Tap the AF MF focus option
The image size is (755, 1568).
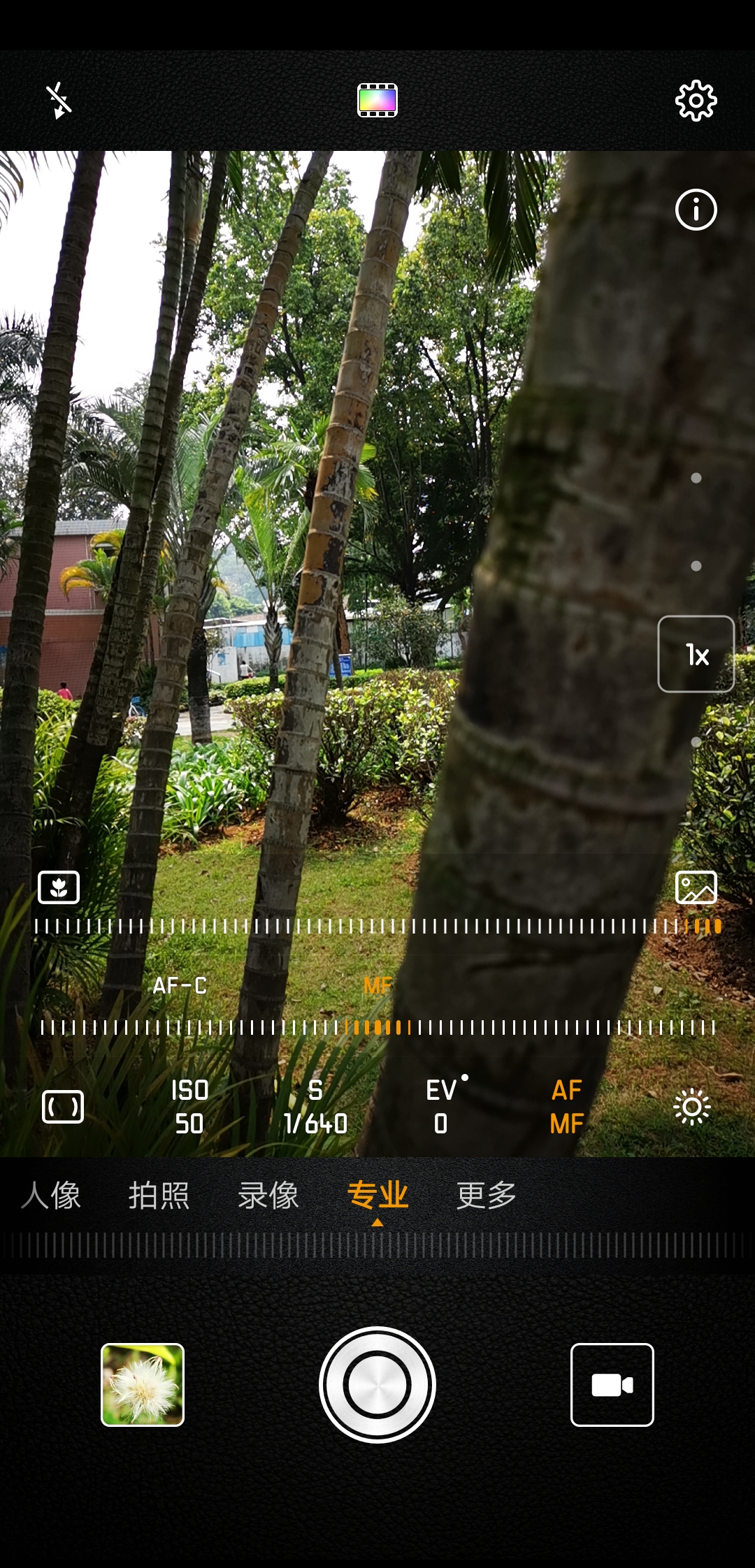pos(566,1107)
